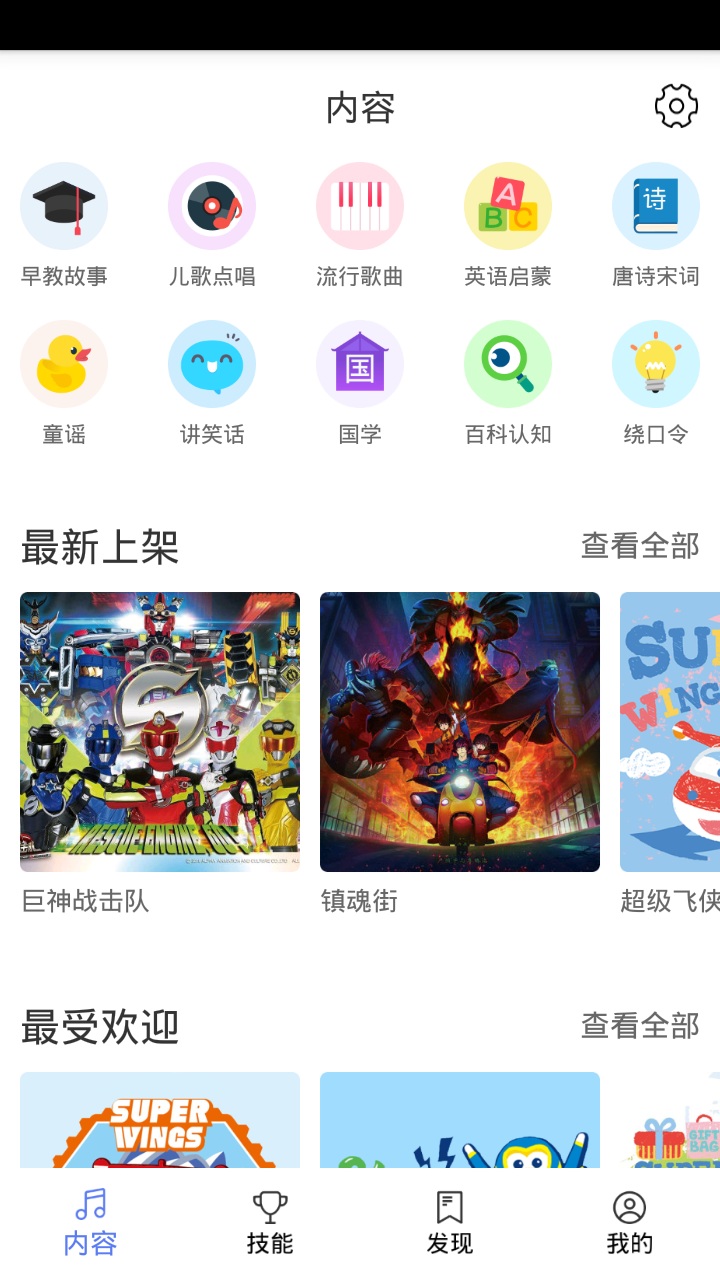Switch to the 技能 tab
720x1280 pixels.
tap(270, 1222)
